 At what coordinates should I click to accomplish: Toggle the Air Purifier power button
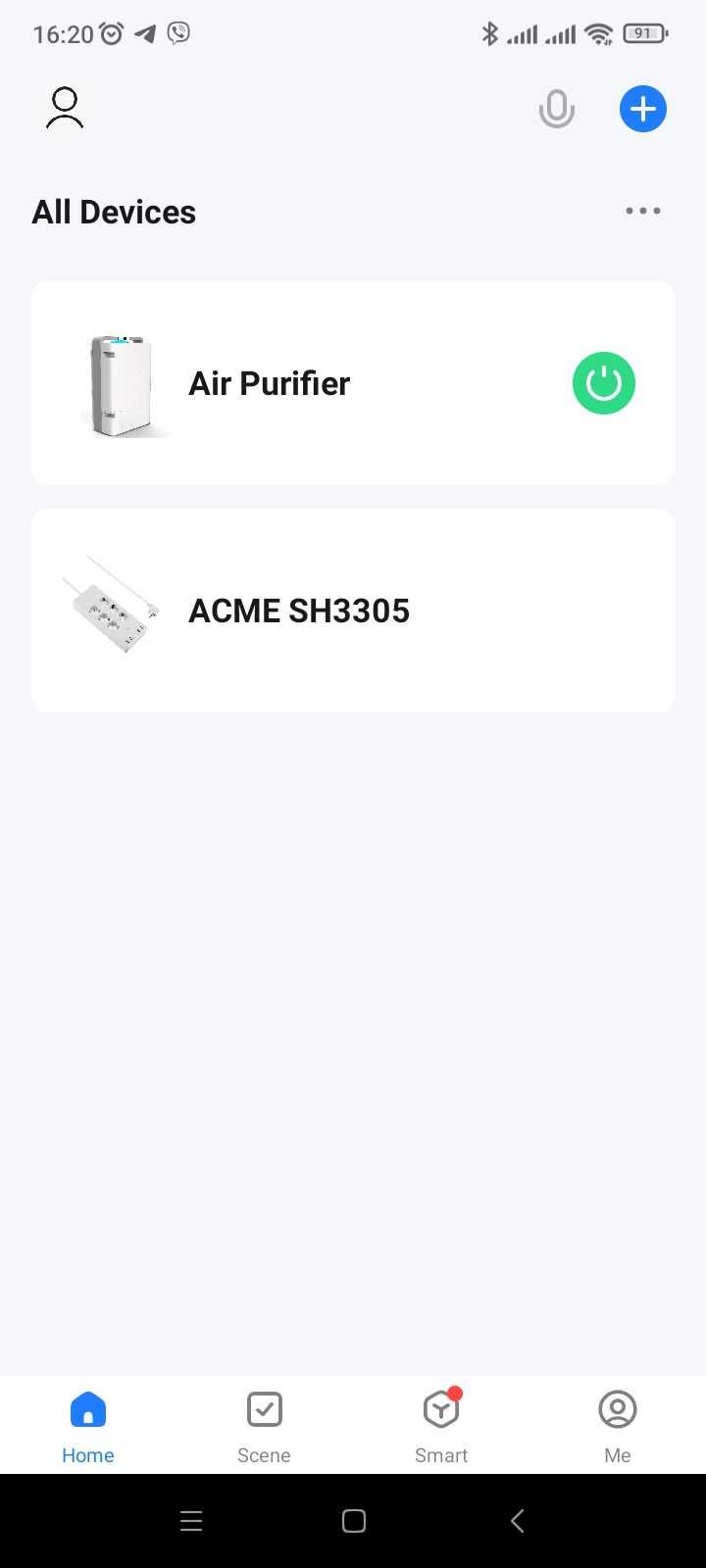(x=603, y=383)
